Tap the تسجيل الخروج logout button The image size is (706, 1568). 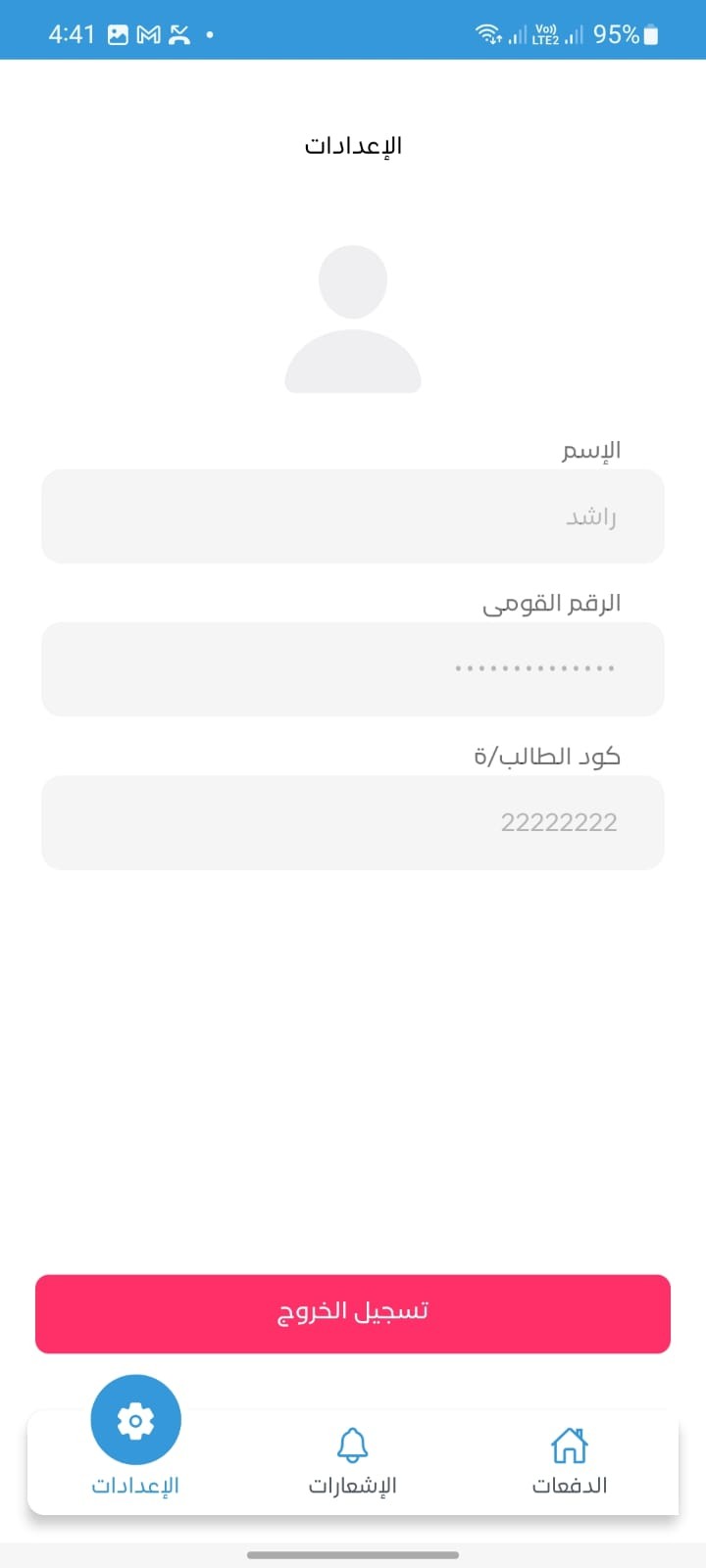pyautogui.click(x=353, y=1313)
